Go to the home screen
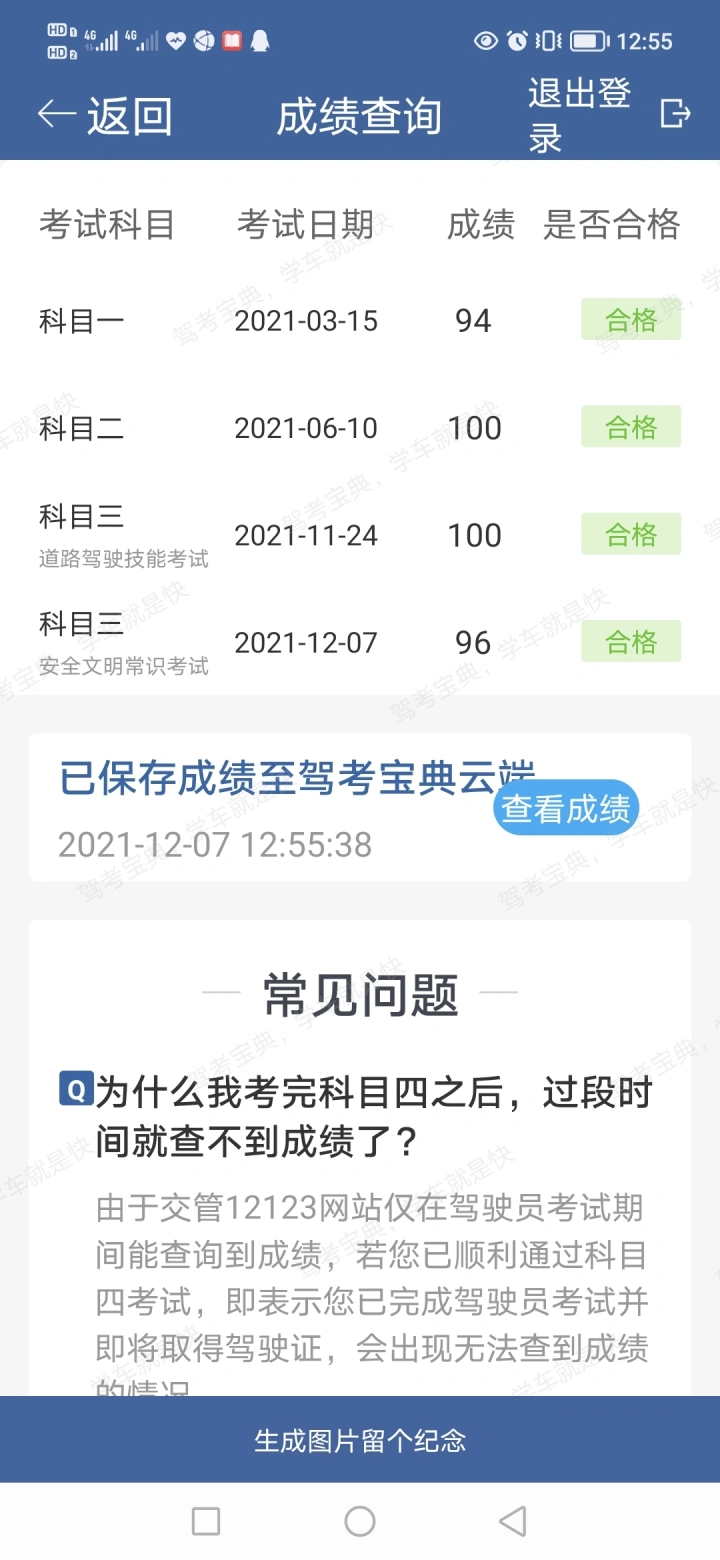The width and height of the screenshot is (720, 1560). click(360, 1521)
